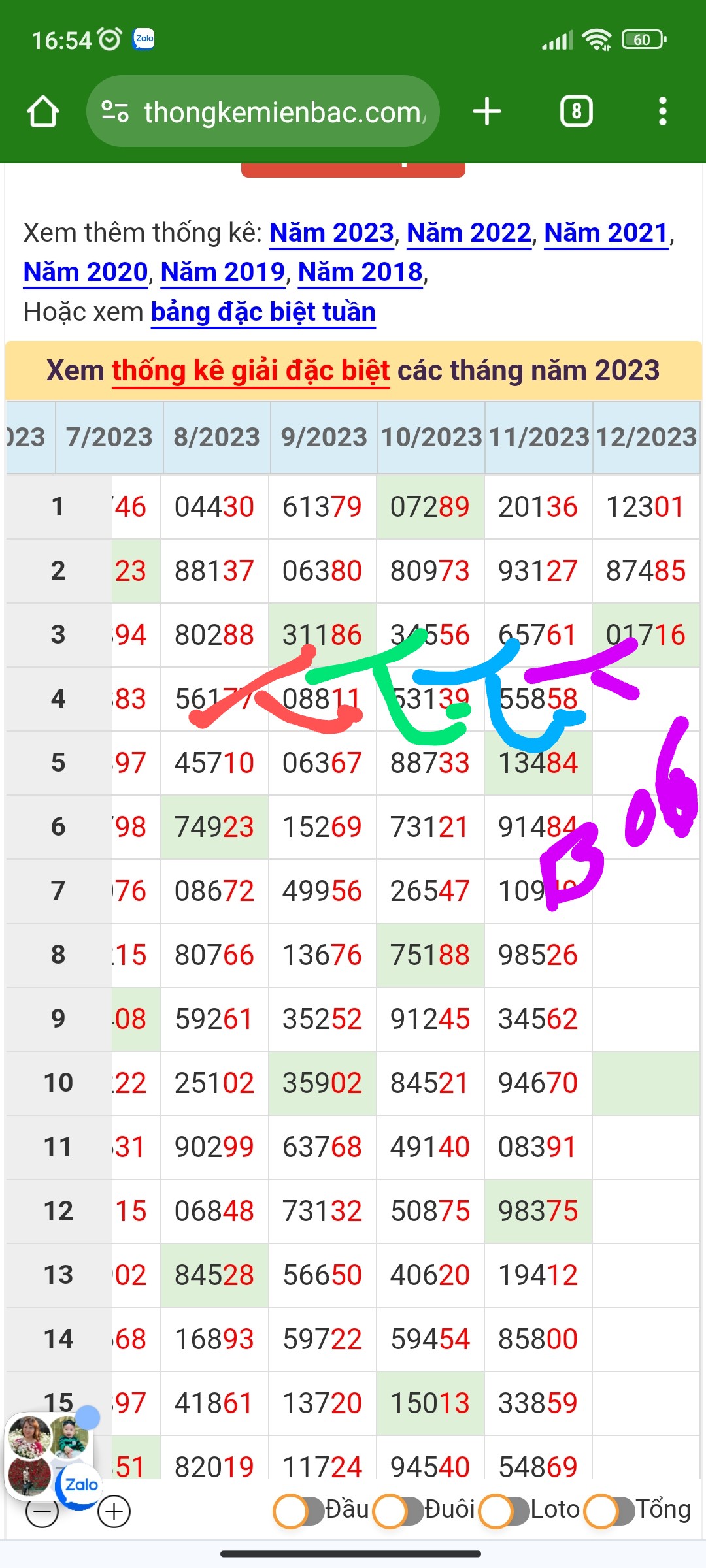Viewport: 706px width, 1568px height.
Task: Open the tab switcher showing 8 tabs
Action: tap(576, 112)
